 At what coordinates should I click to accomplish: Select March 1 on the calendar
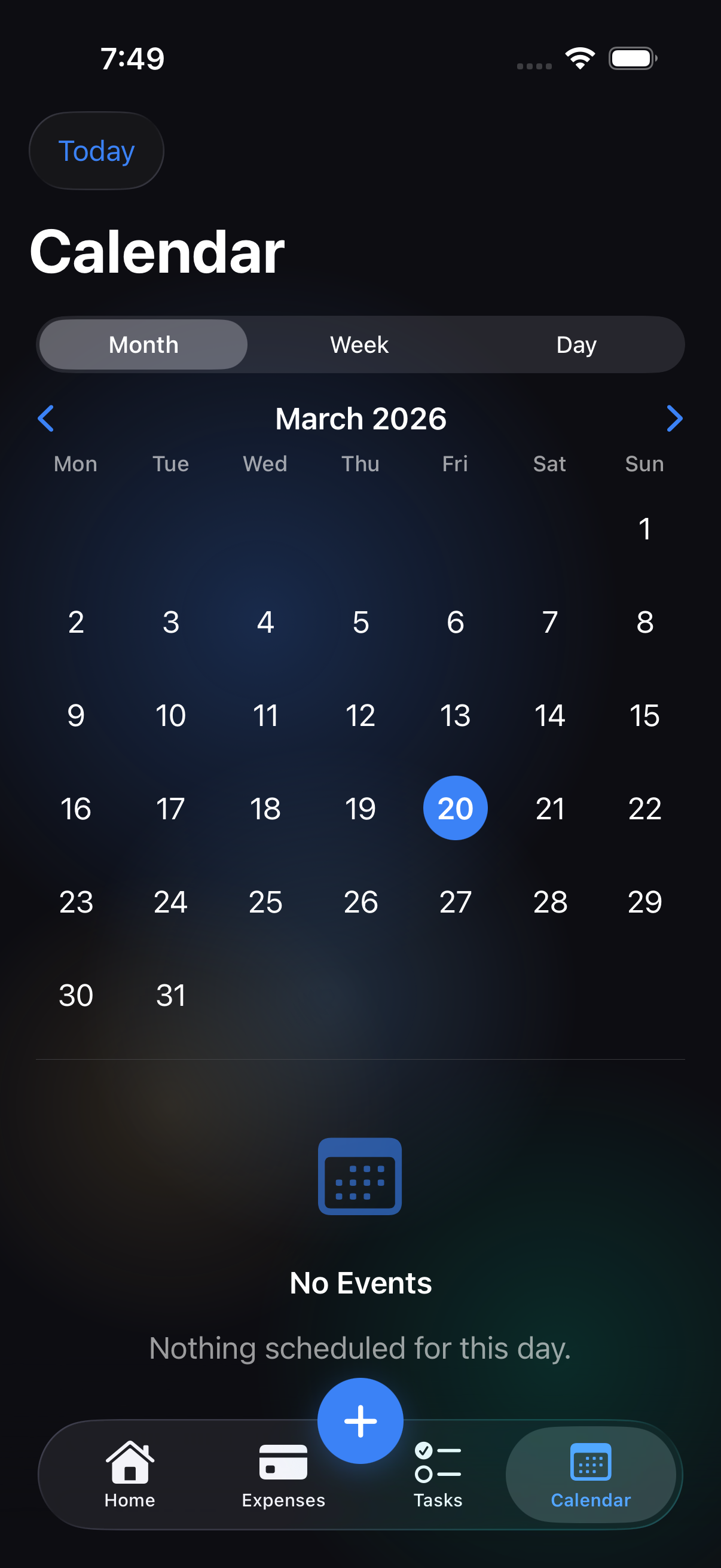tap(644, 529)
